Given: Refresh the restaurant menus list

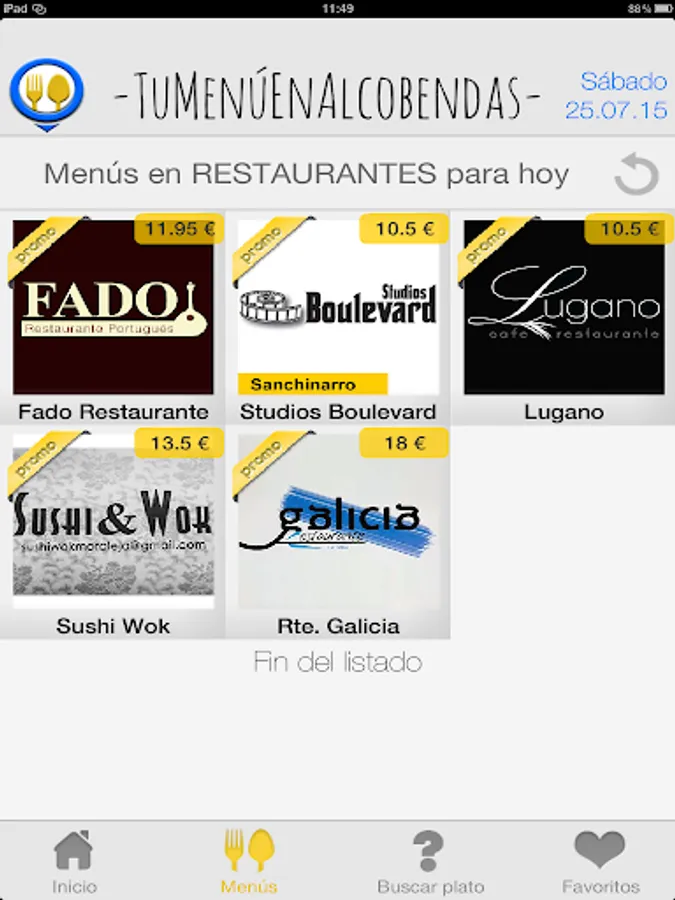Looking at the screenshot, I should point(636,175).
